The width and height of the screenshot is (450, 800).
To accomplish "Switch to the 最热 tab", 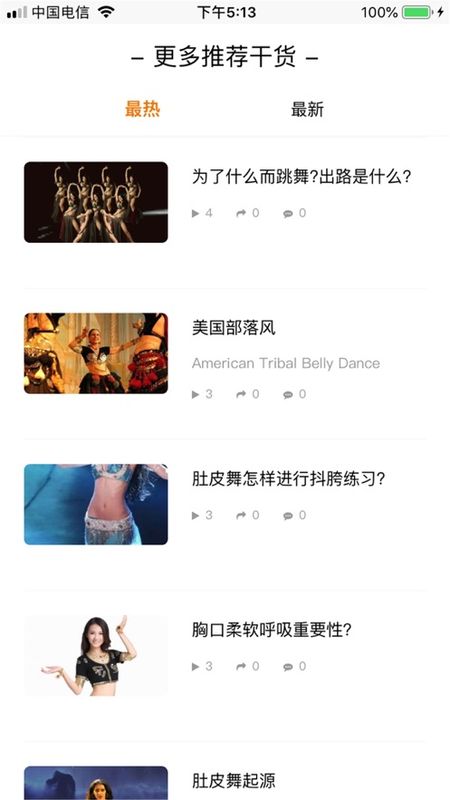I will pyautogui.click(x=142, y=109).
